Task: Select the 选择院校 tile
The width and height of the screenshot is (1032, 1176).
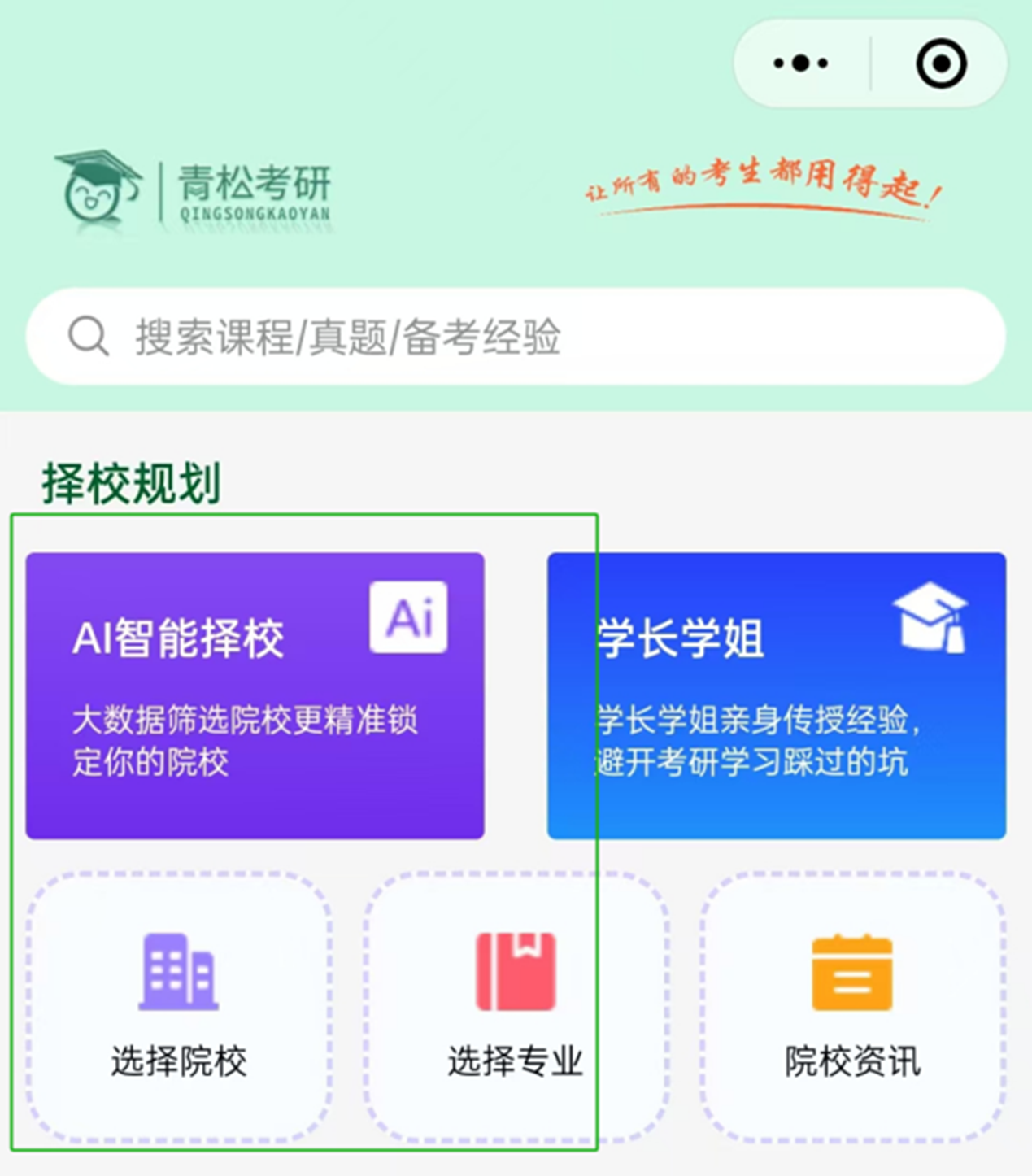Action: click(179, 1007)
